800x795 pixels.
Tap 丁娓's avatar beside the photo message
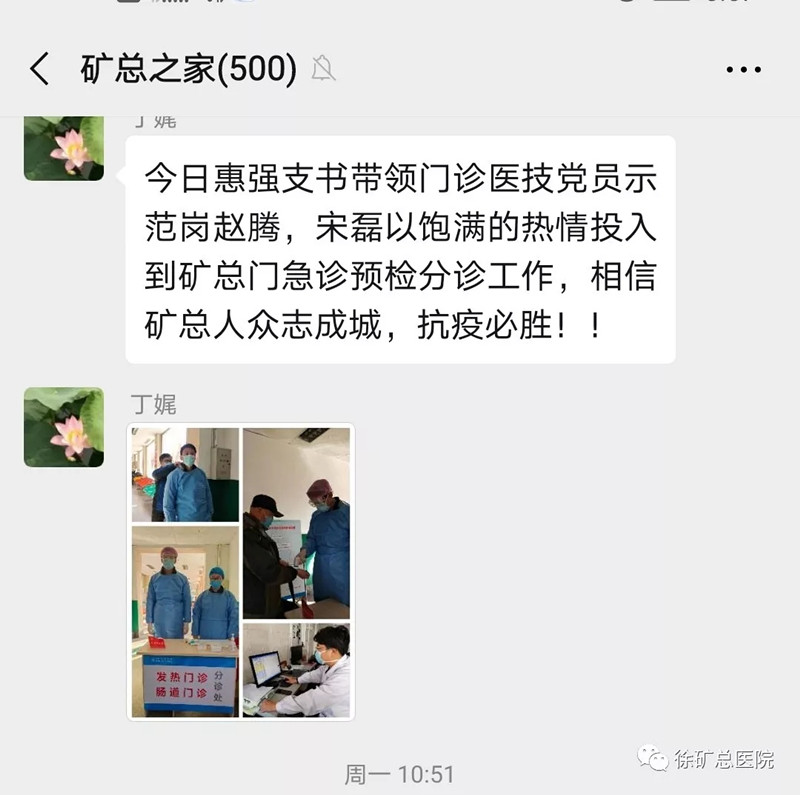pos(64,427)
